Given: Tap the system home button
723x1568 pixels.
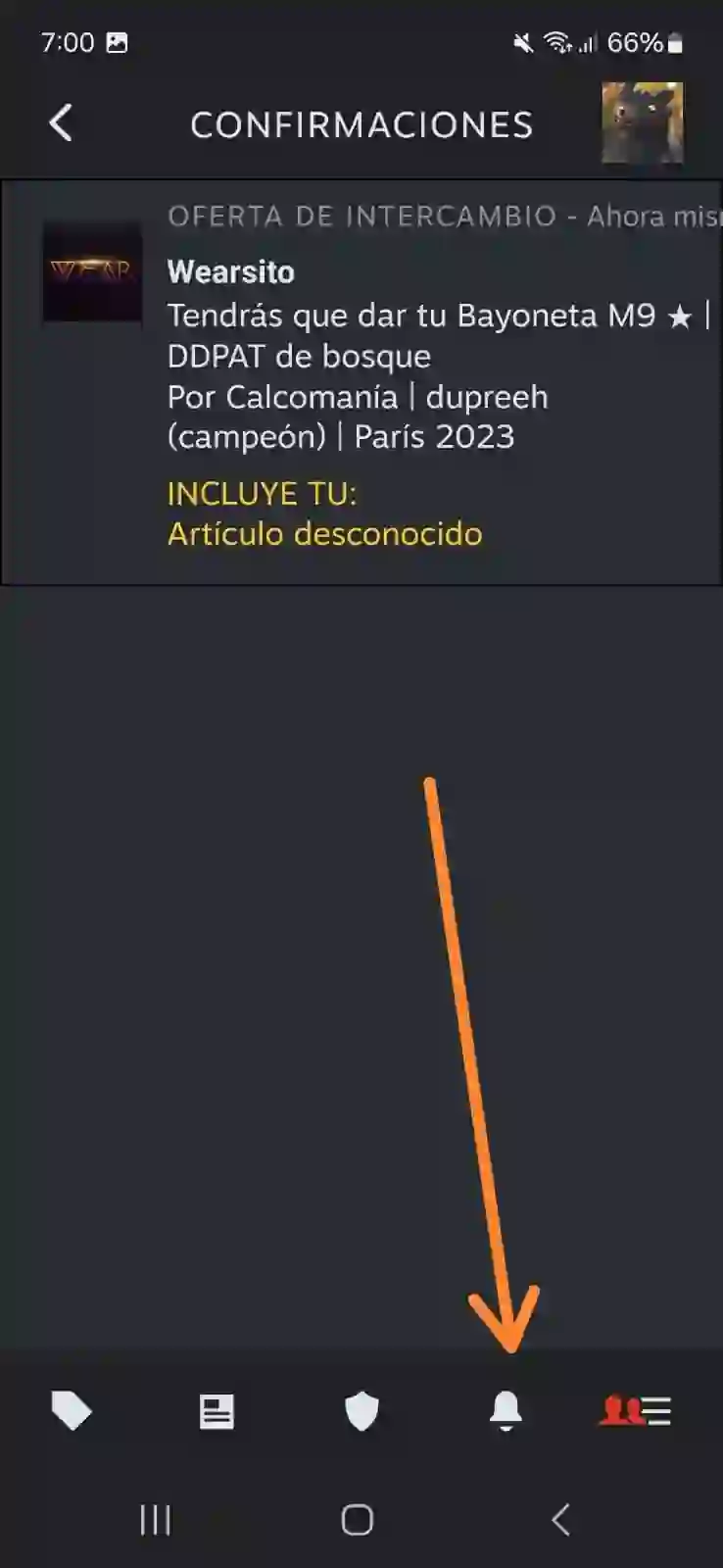Looking at the screenshot, I should coord(358,1520).
